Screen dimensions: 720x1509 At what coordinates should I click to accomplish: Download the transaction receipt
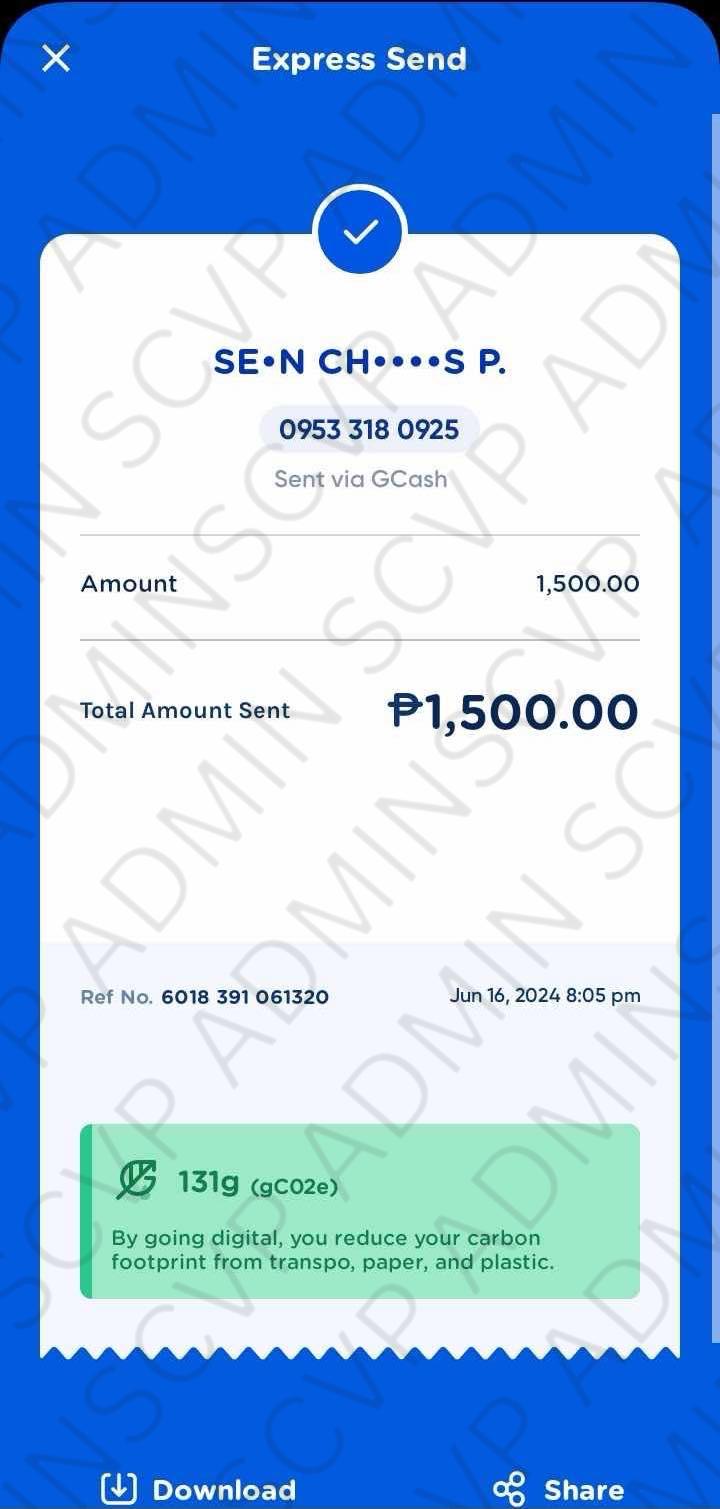coord(199,1489)
